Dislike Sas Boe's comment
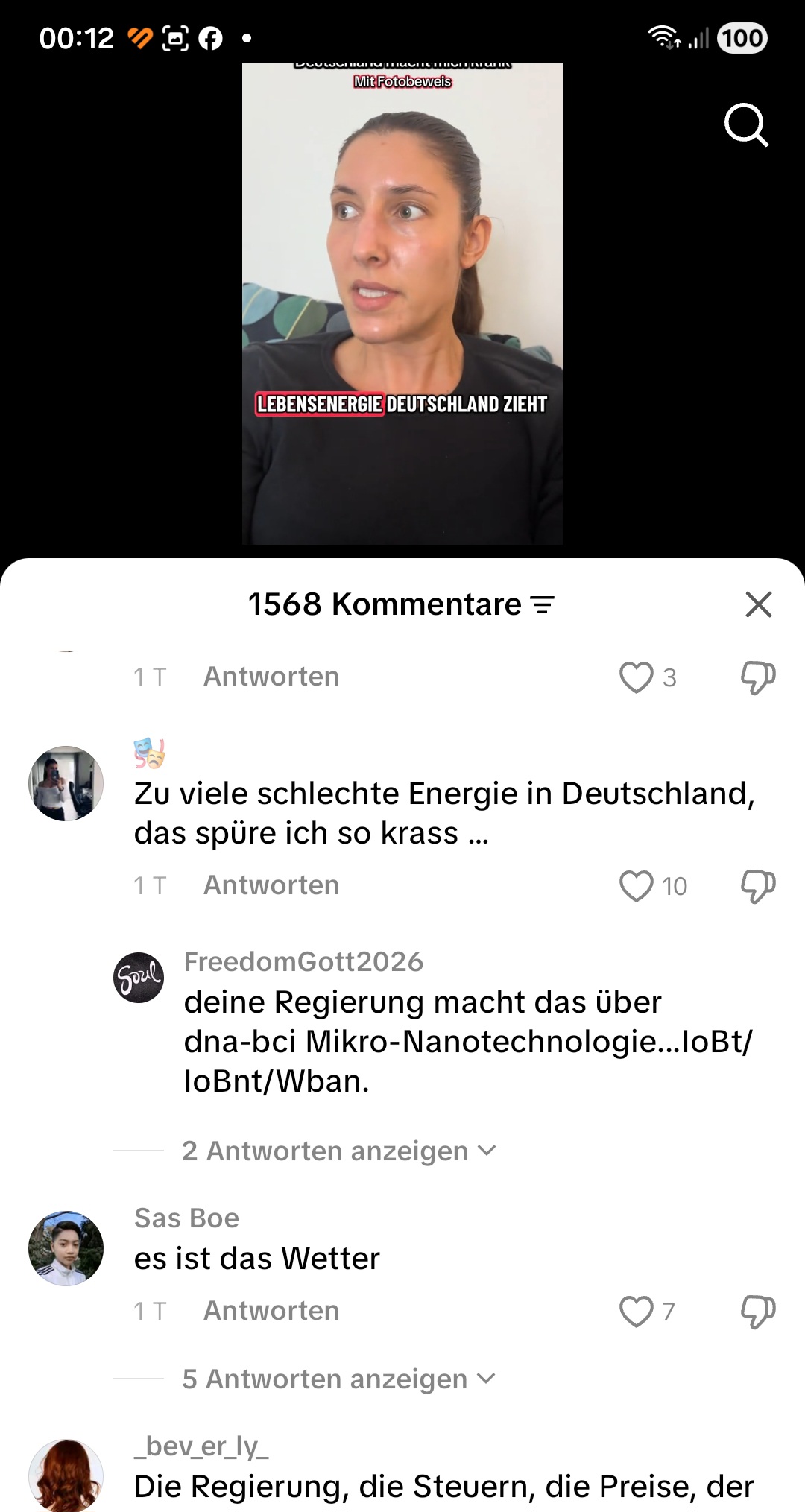Viewport: 805px width, 1512px height. [x=757, y=1312]
